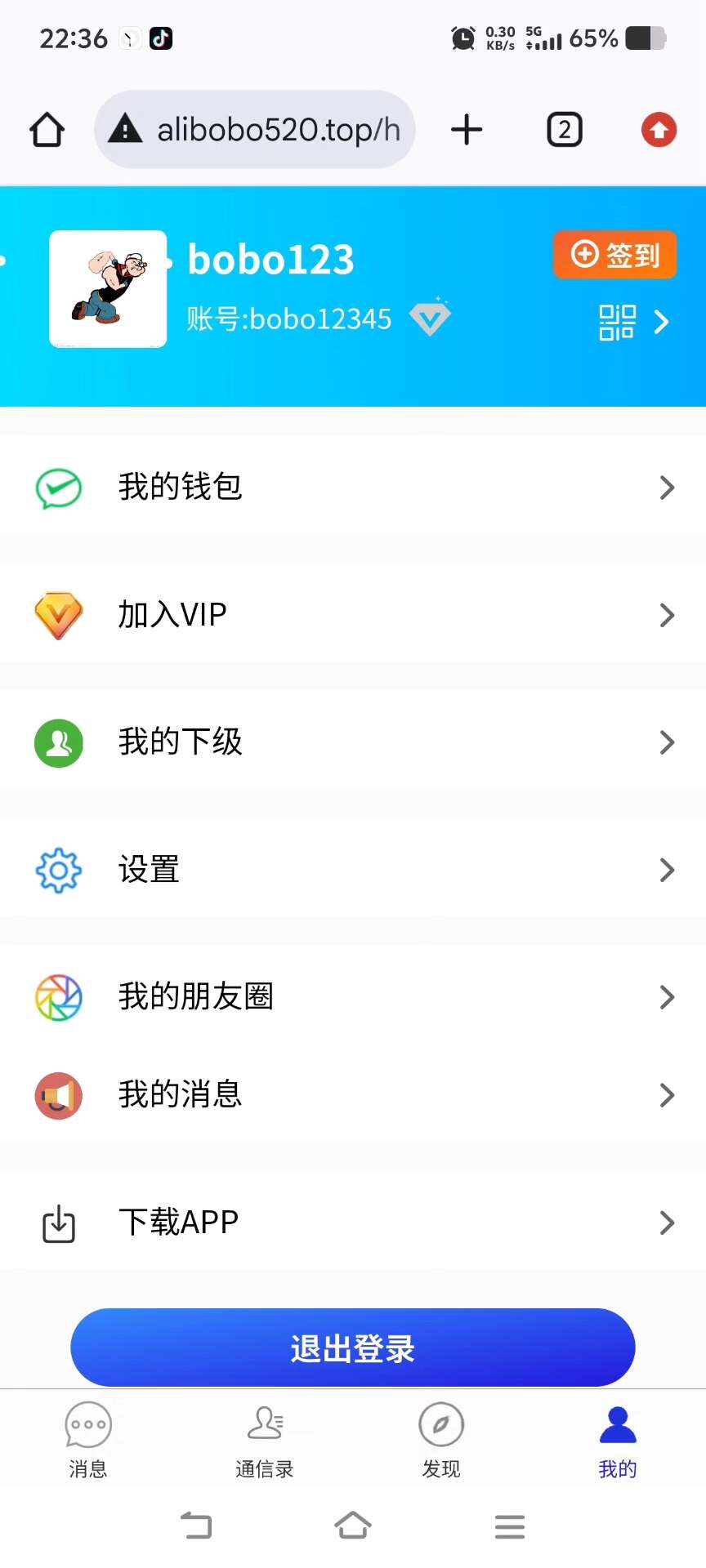Screen dimensions: 706x1568
Task: Open 我的朋友圈 row
Action: (x=353, y=996)
